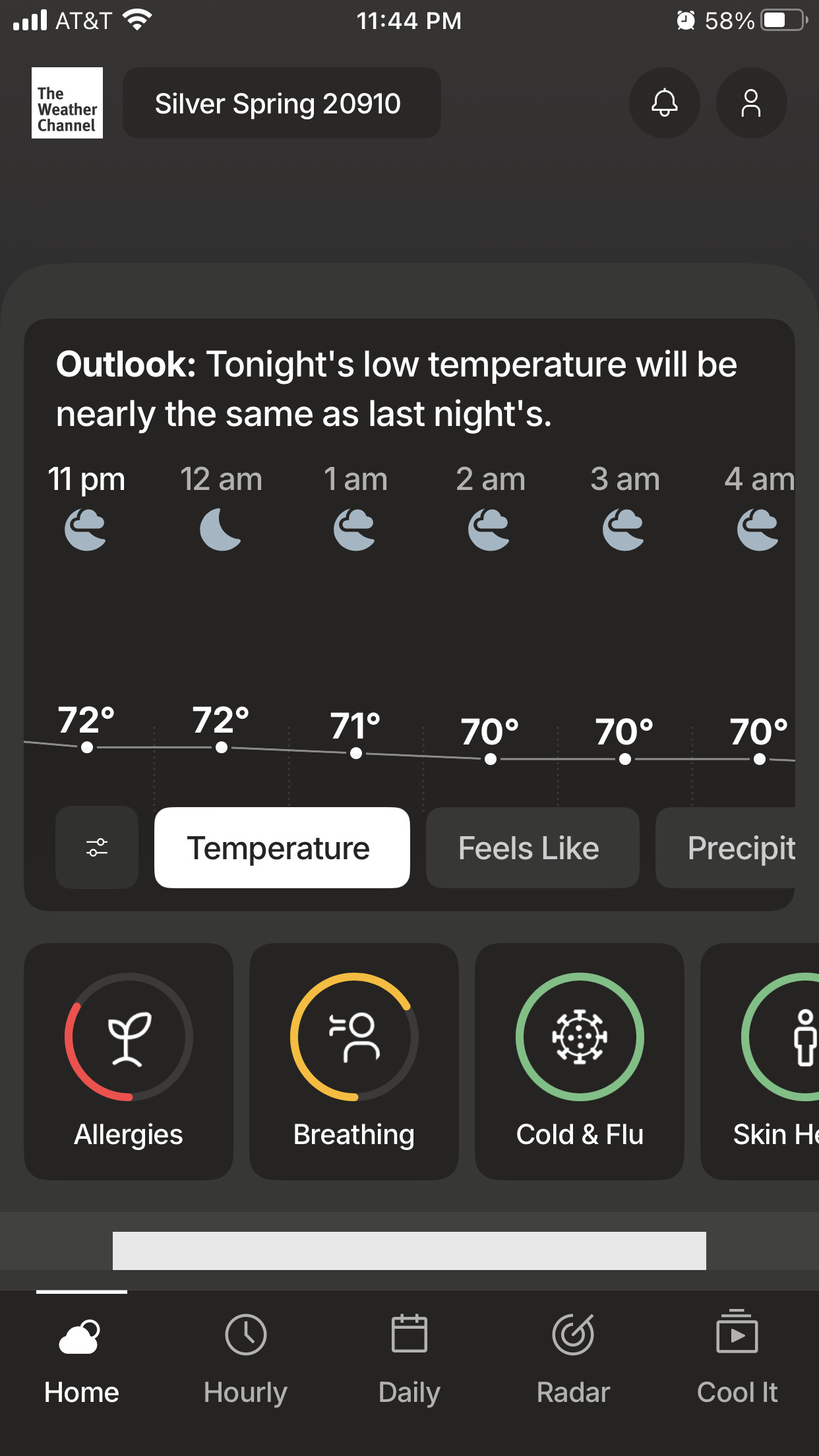View the Cold & Flu card

click(x=580, y=1061)
